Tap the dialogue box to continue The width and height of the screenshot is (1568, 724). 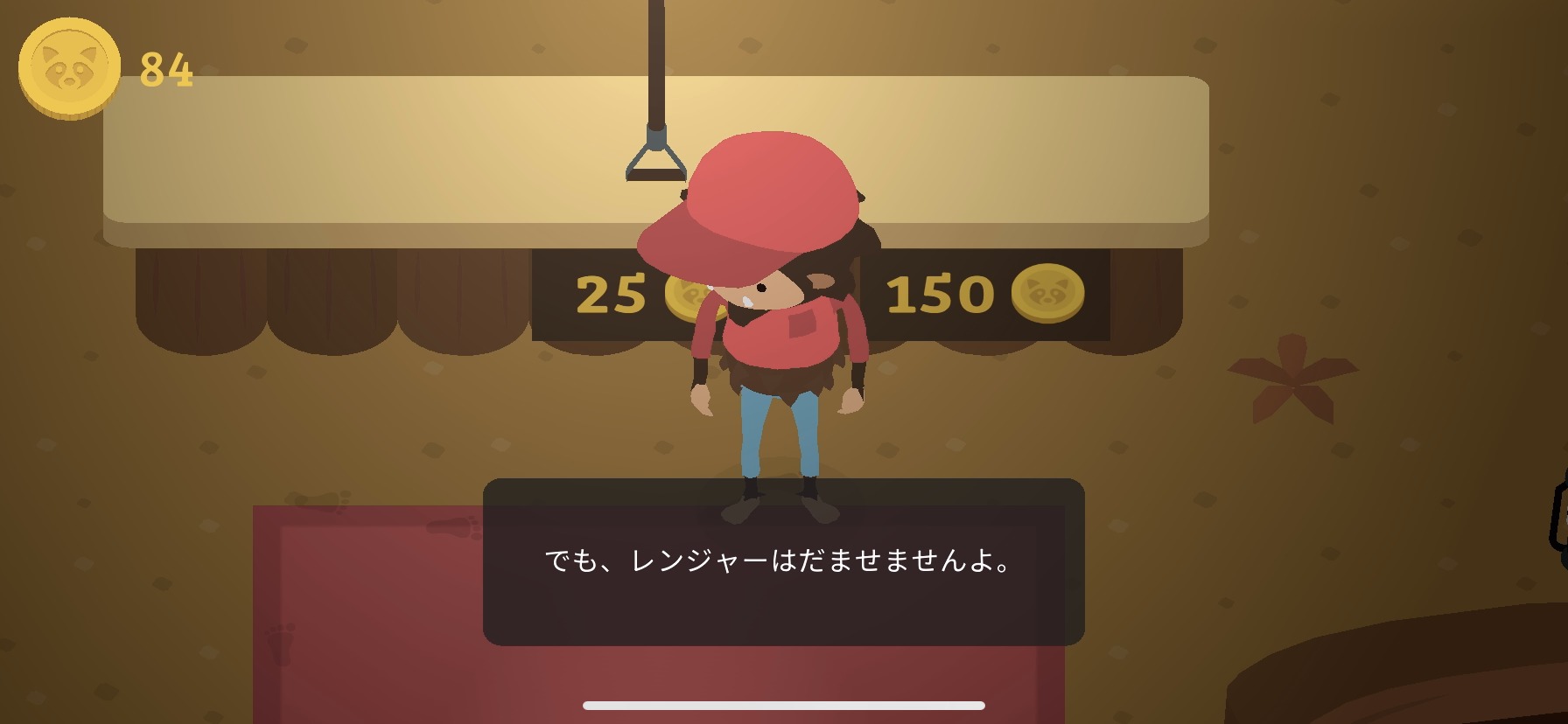pyautogui.click(x=783, y=561)
